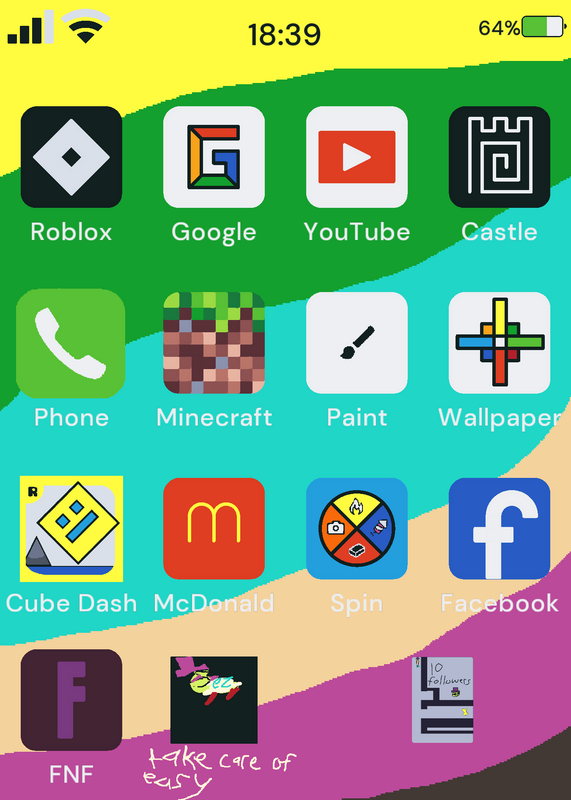Launch the Spin wheel app
Viewport: 571px width, 800px height.
[357, 529]
